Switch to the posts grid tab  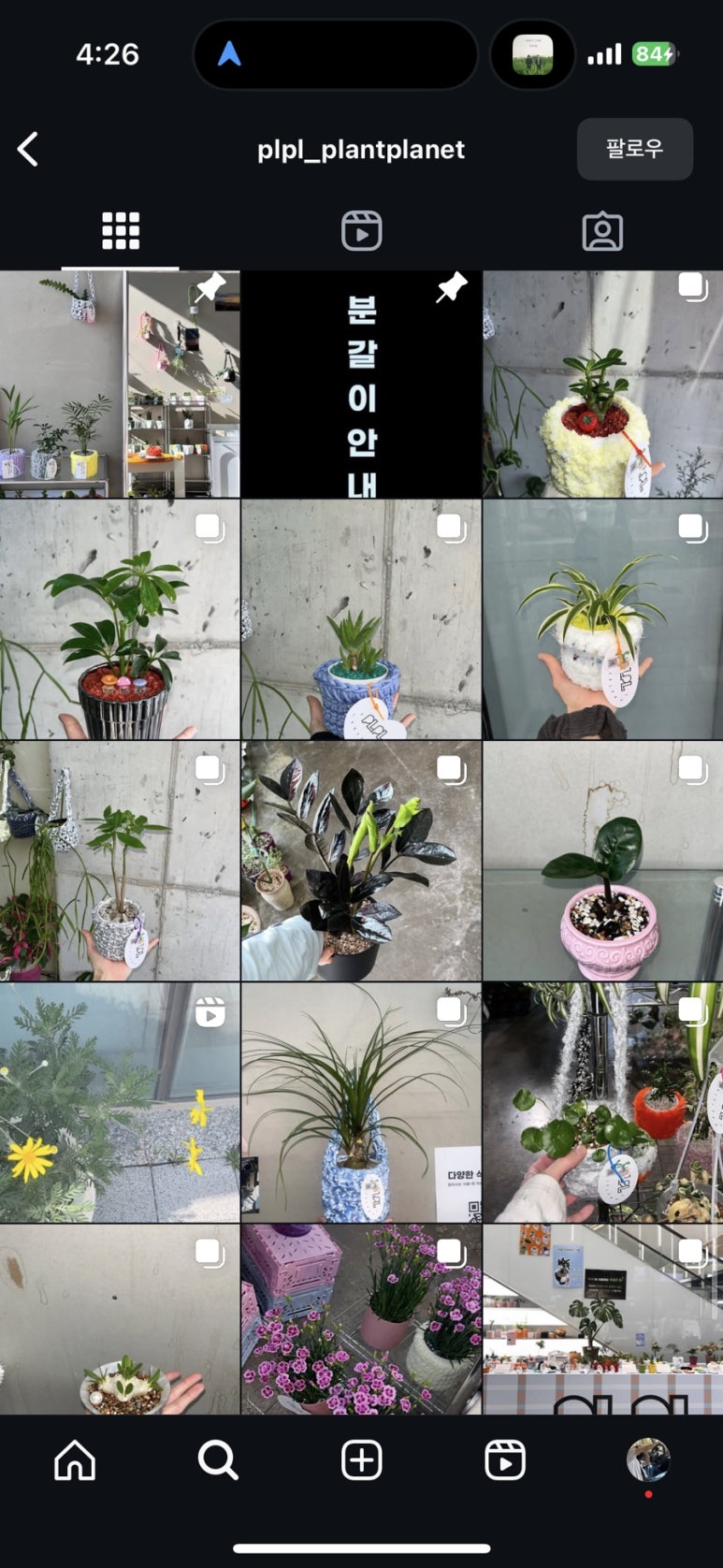[121, 231]
